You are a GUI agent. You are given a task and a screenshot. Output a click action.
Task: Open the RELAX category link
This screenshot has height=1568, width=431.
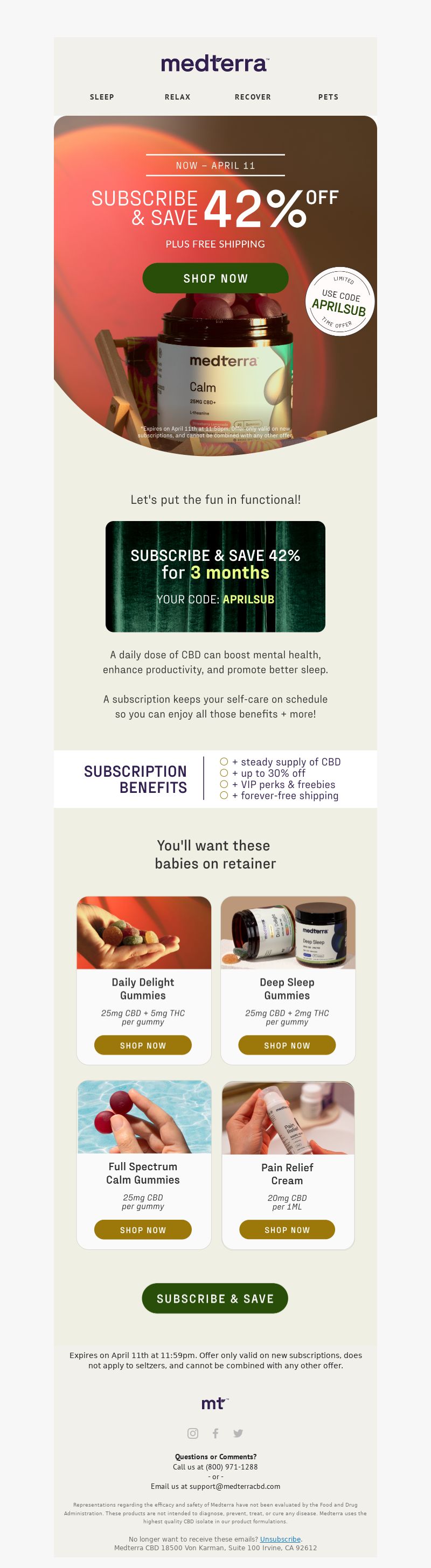pyautogui.click(x=177, y=97)
